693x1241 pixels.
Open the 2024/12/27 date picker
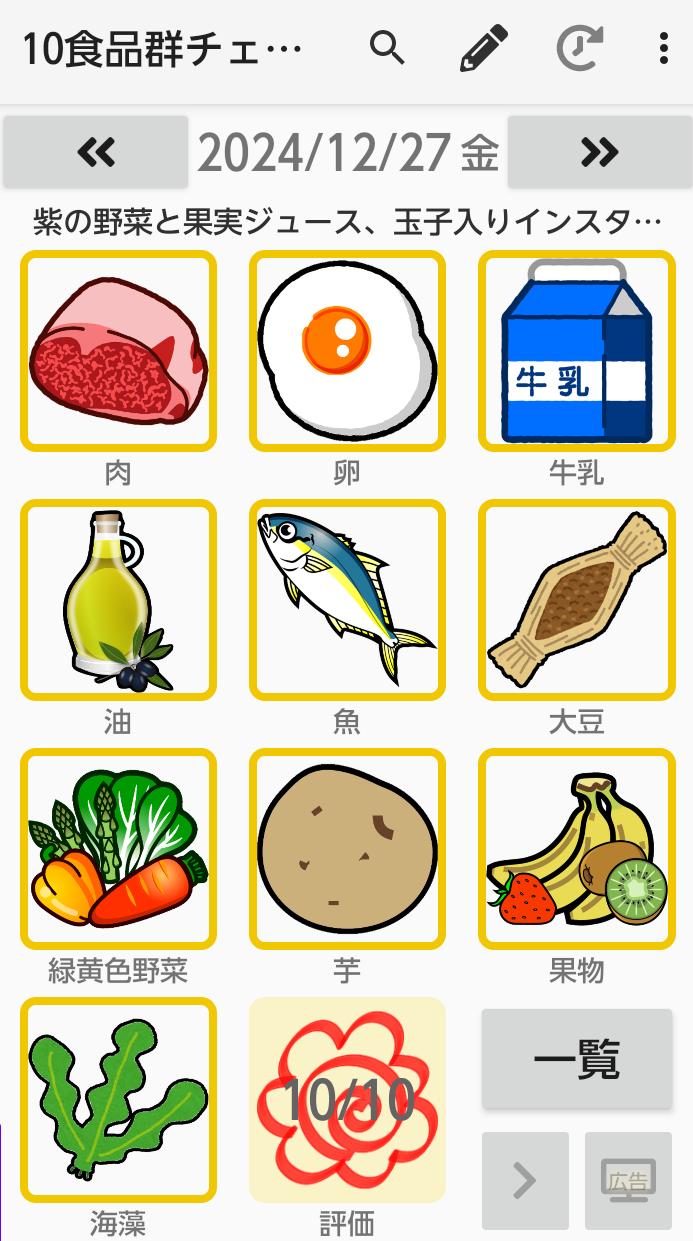[348, 152]
